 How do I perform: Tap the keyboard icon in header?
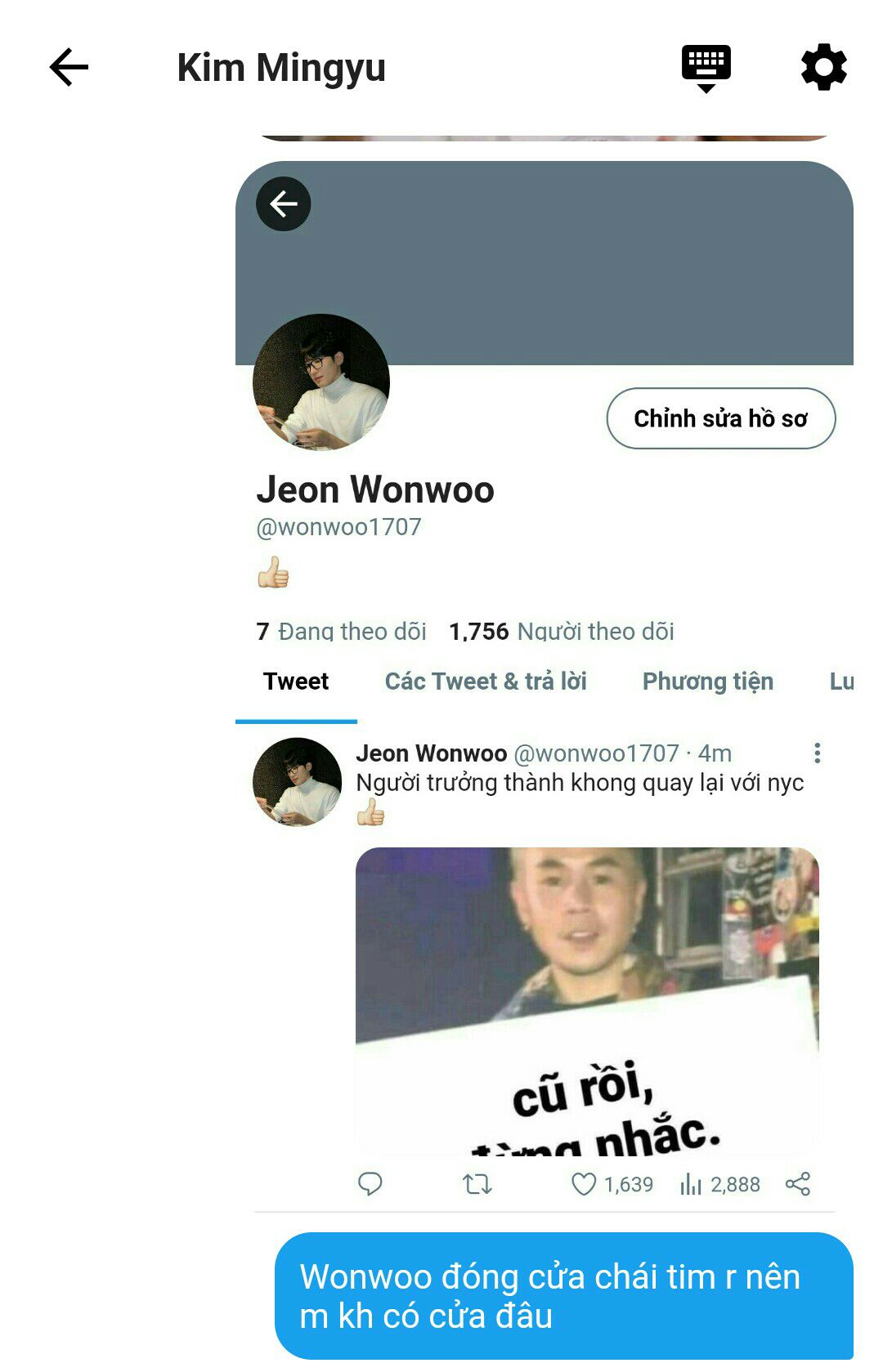[706, 67]
